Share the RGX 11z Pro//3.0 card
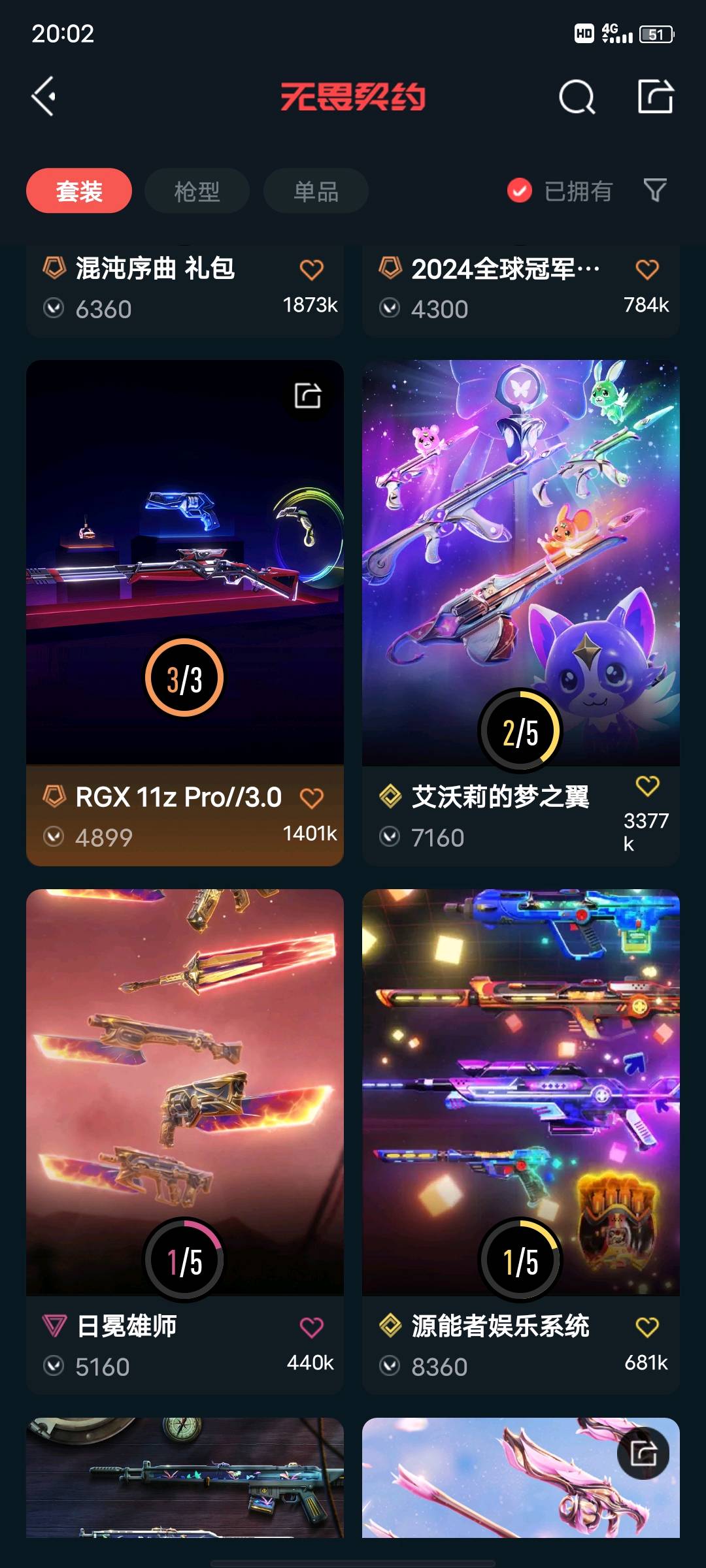The width and height of the screenshot is (706, 1568). tap(307, 395)
